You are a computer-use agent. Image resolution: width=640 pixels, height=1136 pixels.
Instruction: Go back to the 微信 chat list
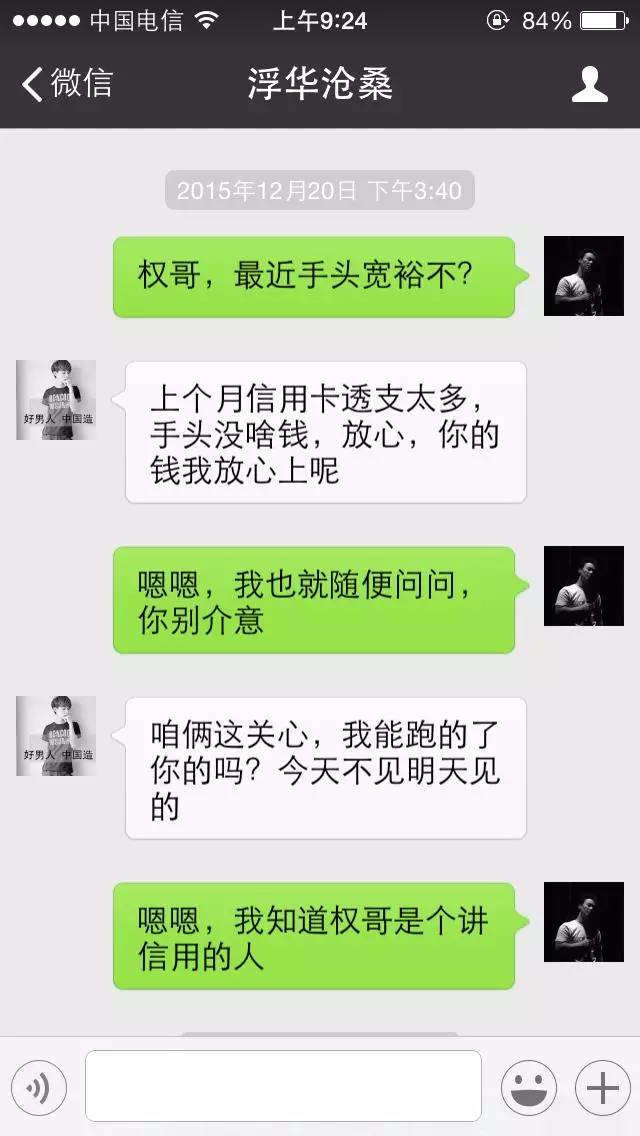(x=66, y=84)
